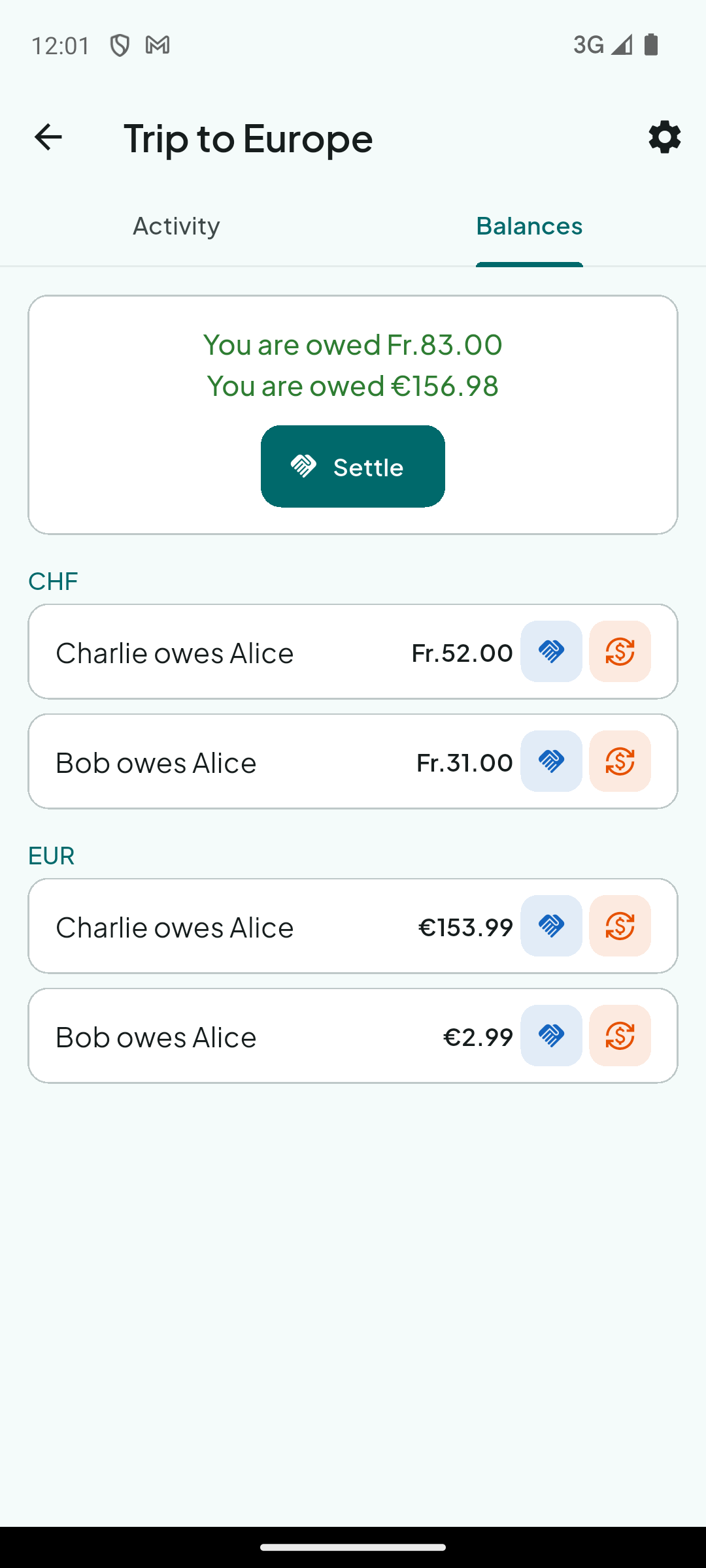The image size is (706, 1568).
Task: Tap the Trip to Europe title
Action: [x=248, y=138]
